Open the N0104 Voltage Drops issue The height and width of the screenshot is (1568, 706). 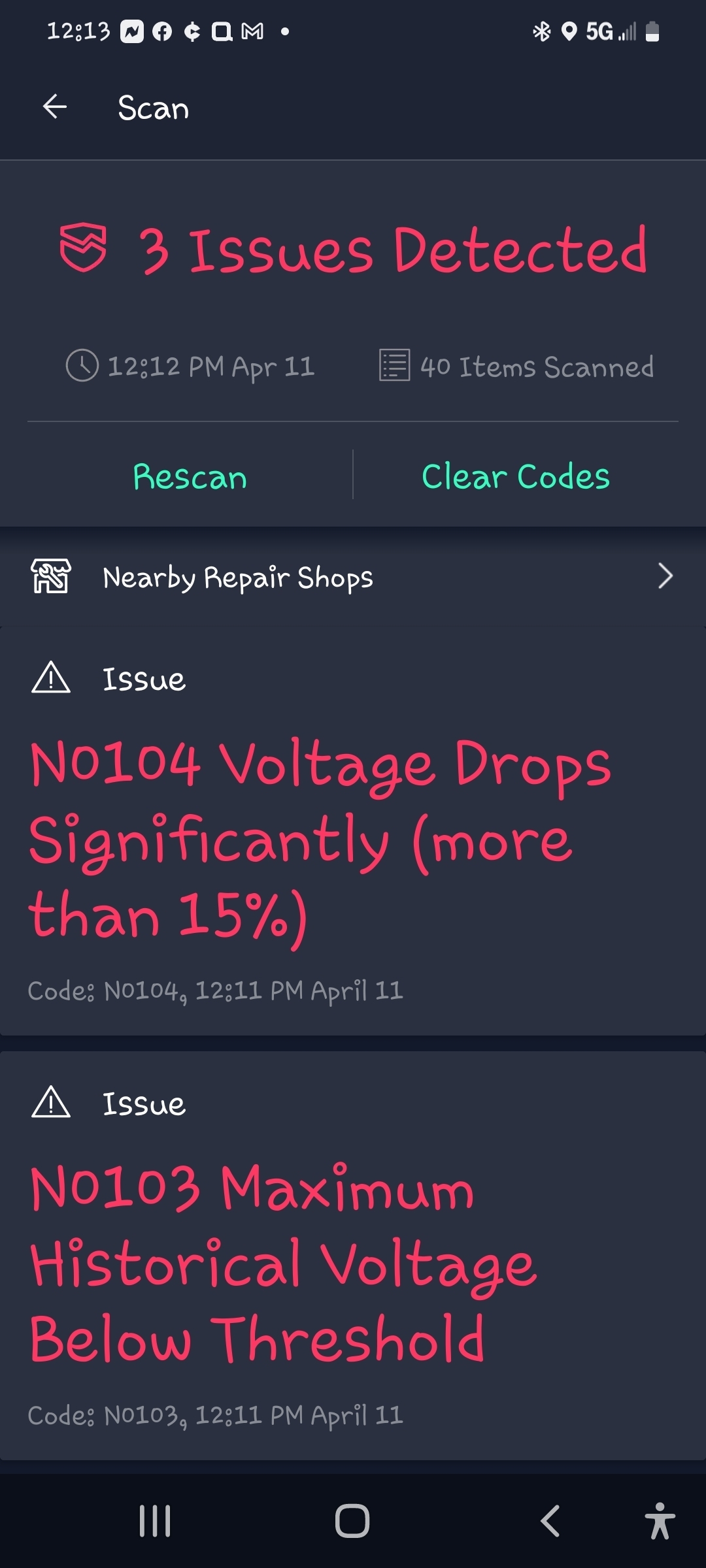(320, 840)
